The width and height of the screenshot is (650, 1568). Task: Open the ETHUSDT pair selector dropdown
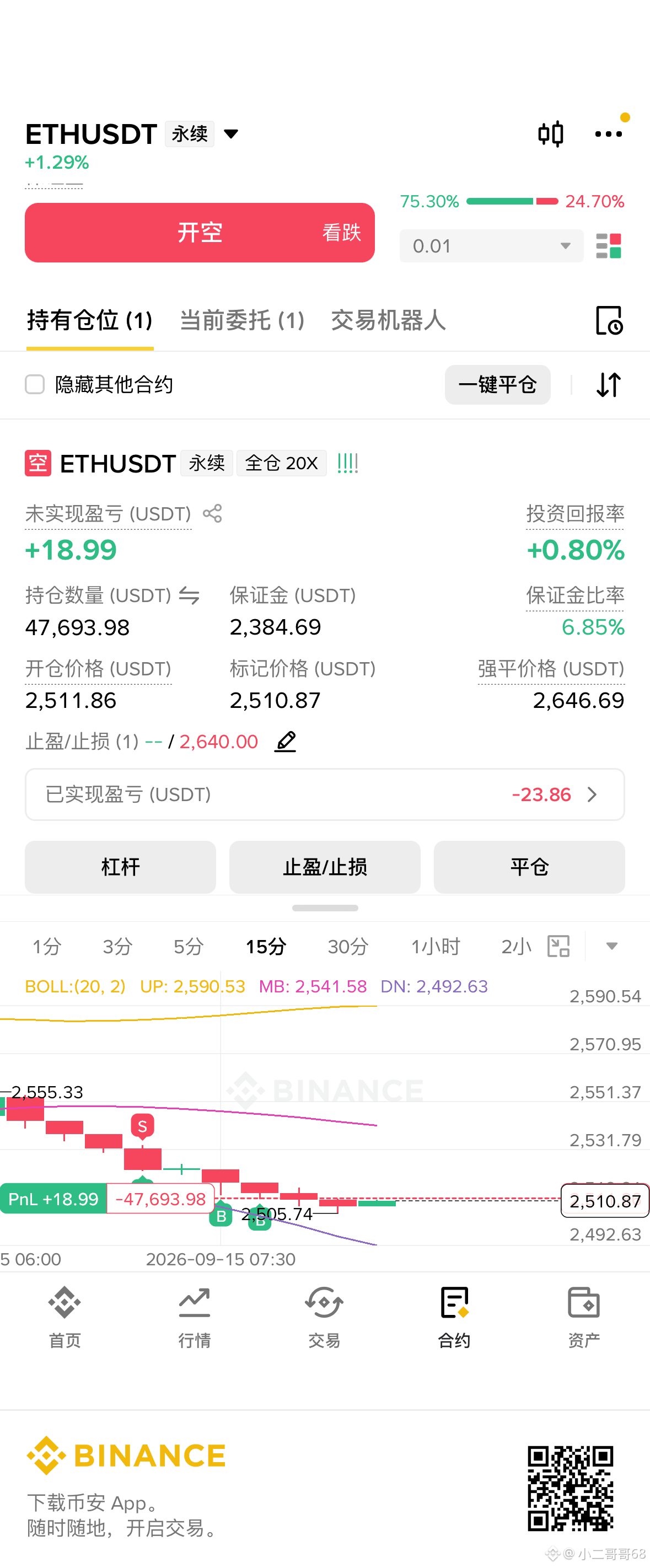231,134
